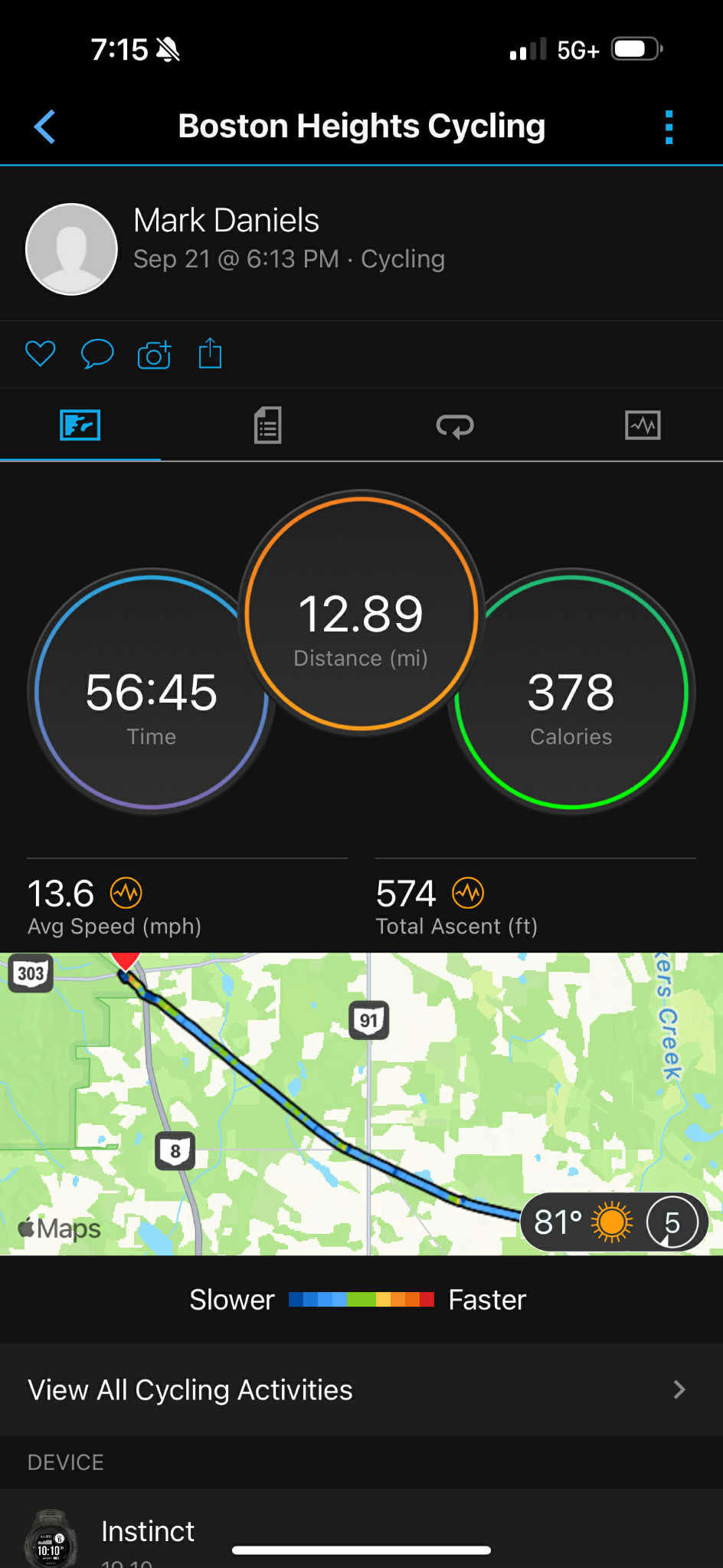Tap the Avg Speed insight icon
Image resolution: width=723 pixels, height=1568 pixels.
126,893
